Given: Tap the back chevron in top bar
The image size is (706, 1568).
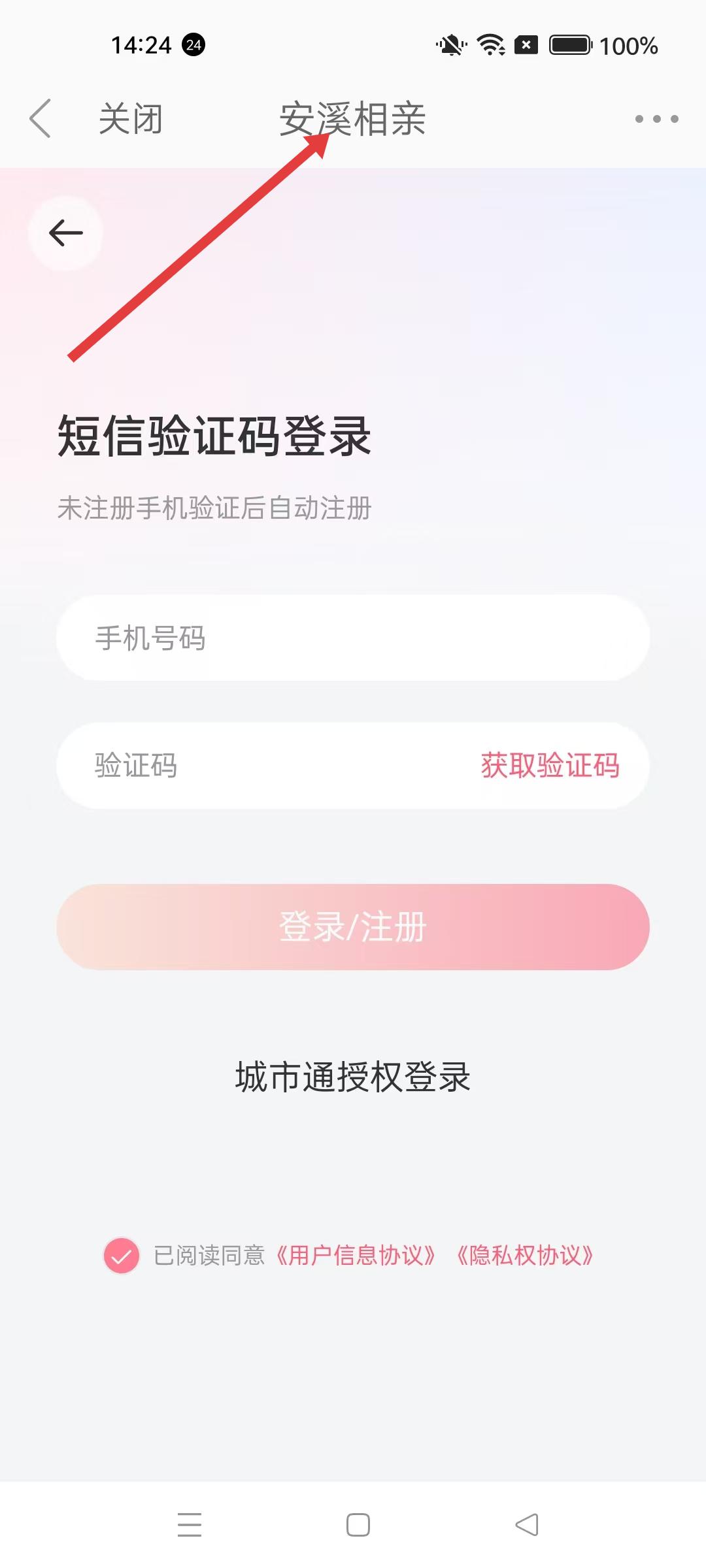Looking at the screenshot, I should 41,118.
